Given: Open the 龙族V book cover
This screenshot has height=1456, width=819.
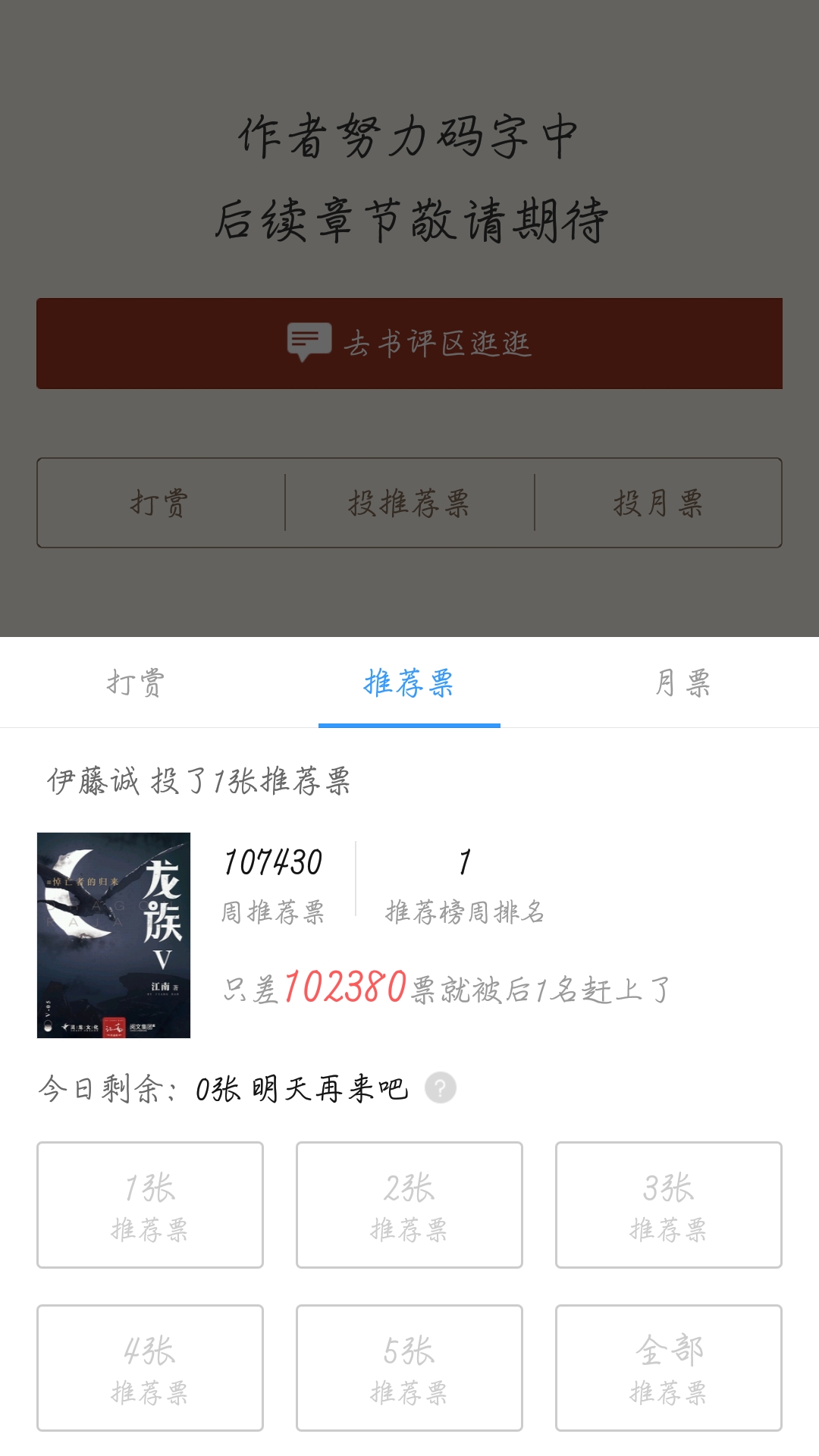Looking at the screenshot, I should tap(114, 935).
